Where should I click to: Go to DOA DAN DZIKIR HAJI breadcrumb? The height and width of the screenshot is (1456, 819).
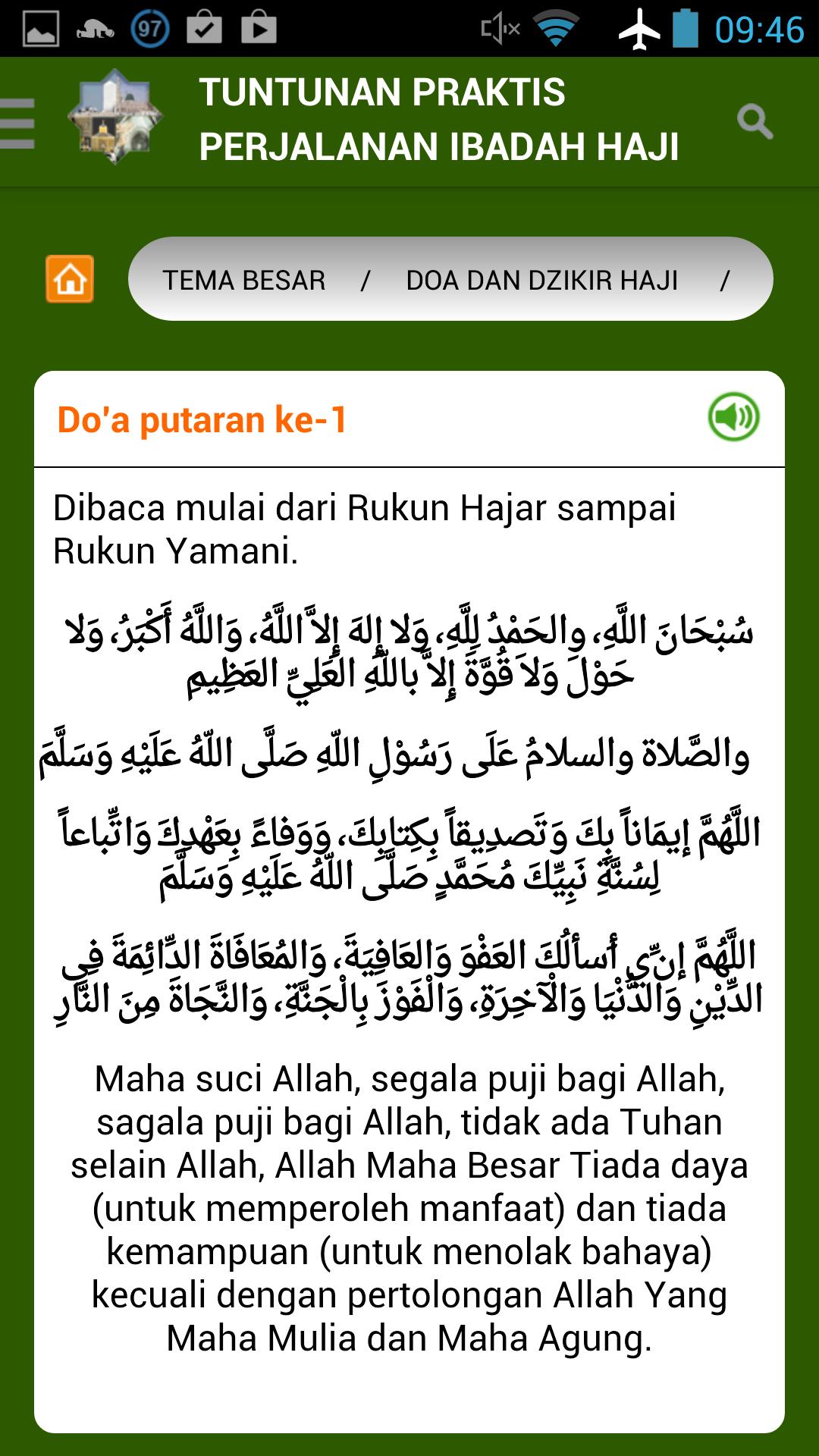click(x=542, y=281)
